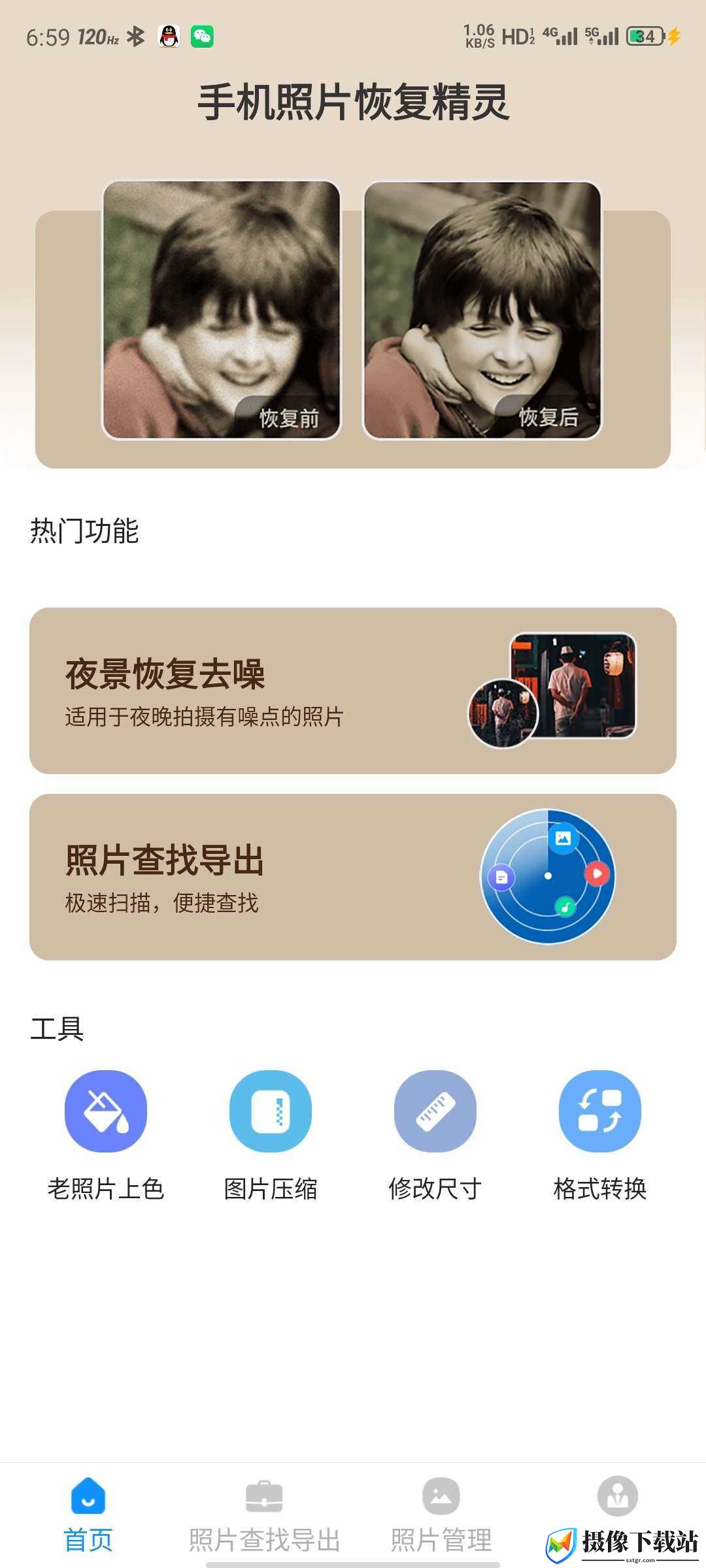Switch to the 照片管理 tab
The height and width of the screenshot is (1568, 706).
(441, 1516)
